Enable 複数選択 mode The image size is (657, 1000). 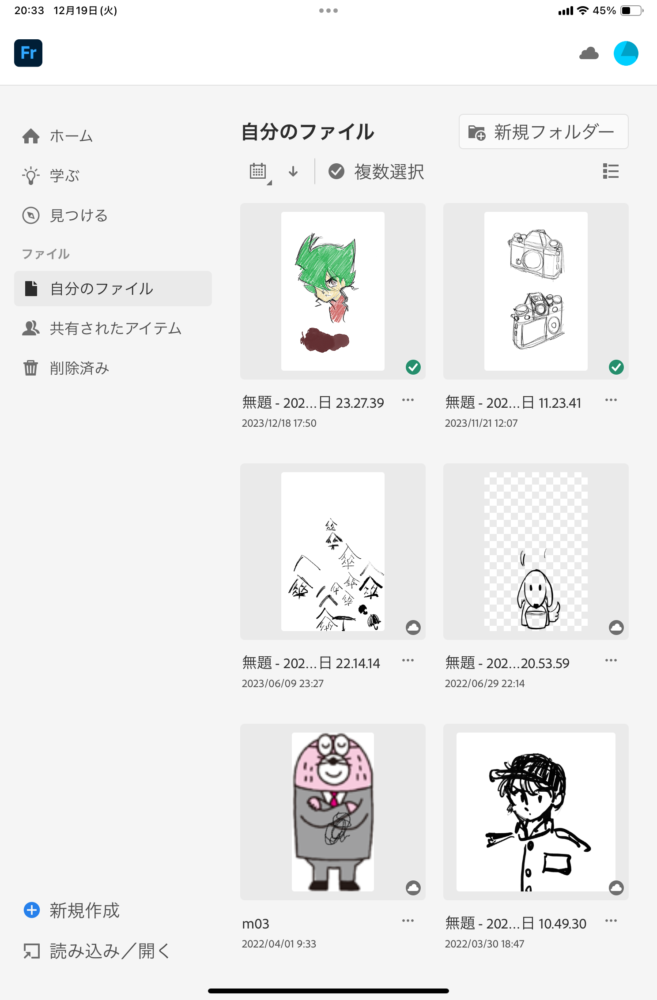point(376,172)
